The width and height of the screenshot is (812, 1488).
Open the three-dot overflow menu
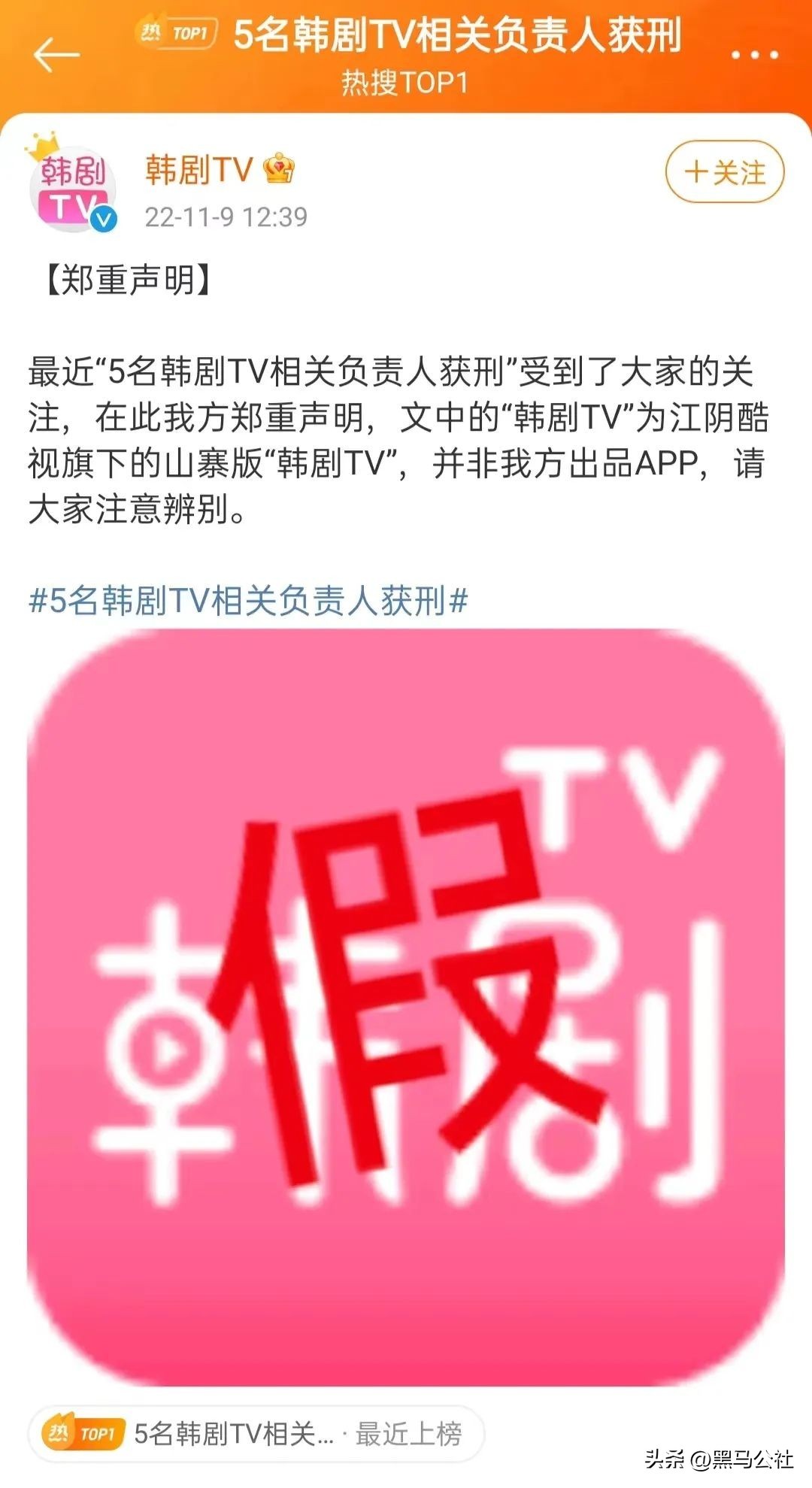click(754, 55)
